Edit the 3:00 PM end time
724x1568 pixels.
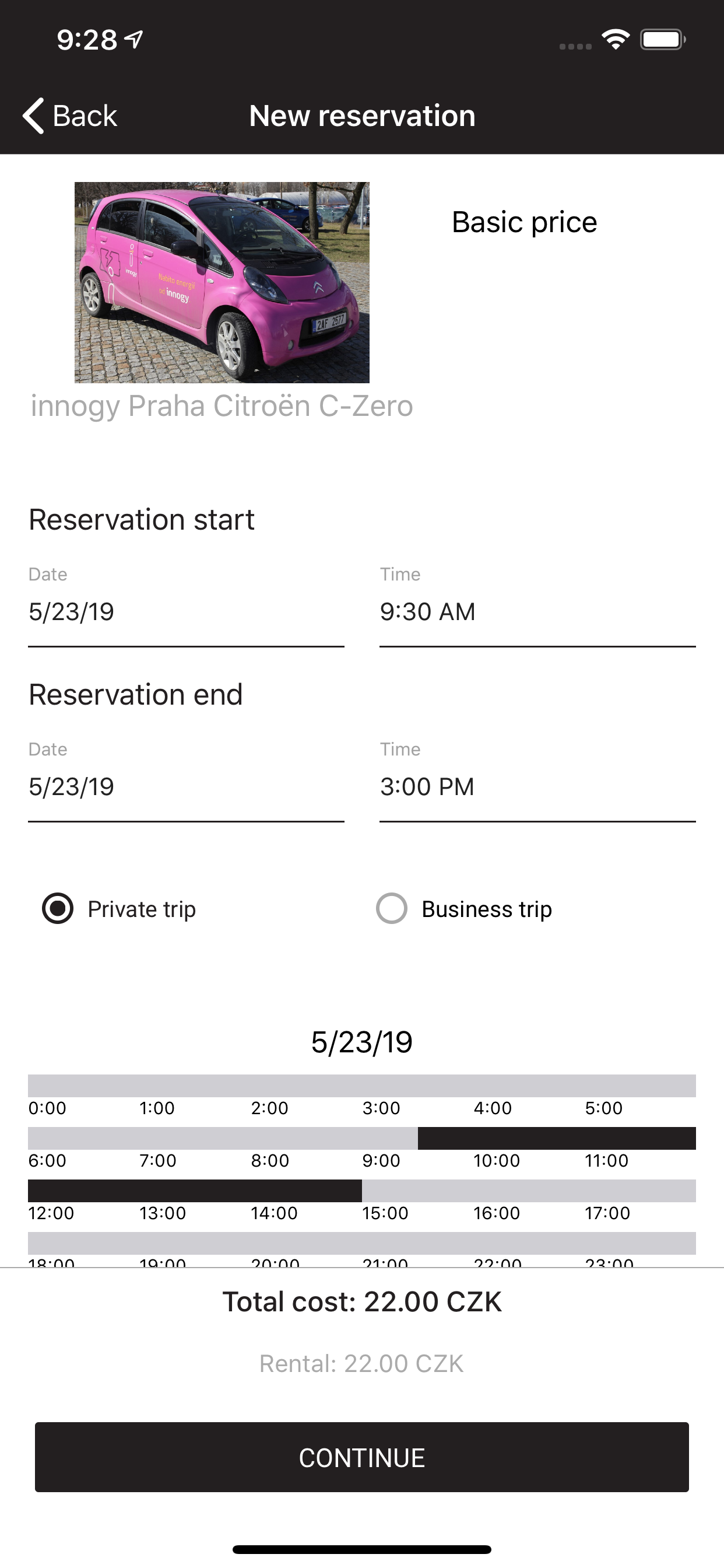click(538, 786)
